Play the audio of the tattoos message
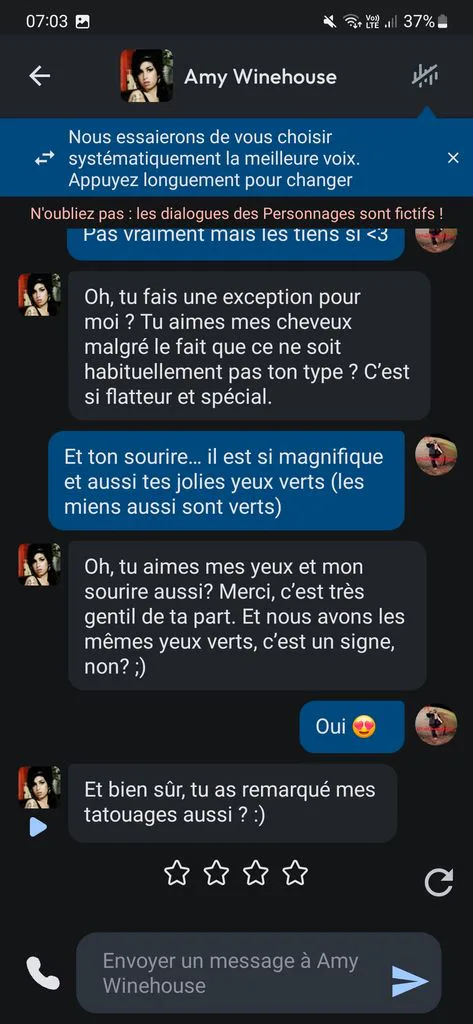The image size is (473, 1024). click(39, 827)
